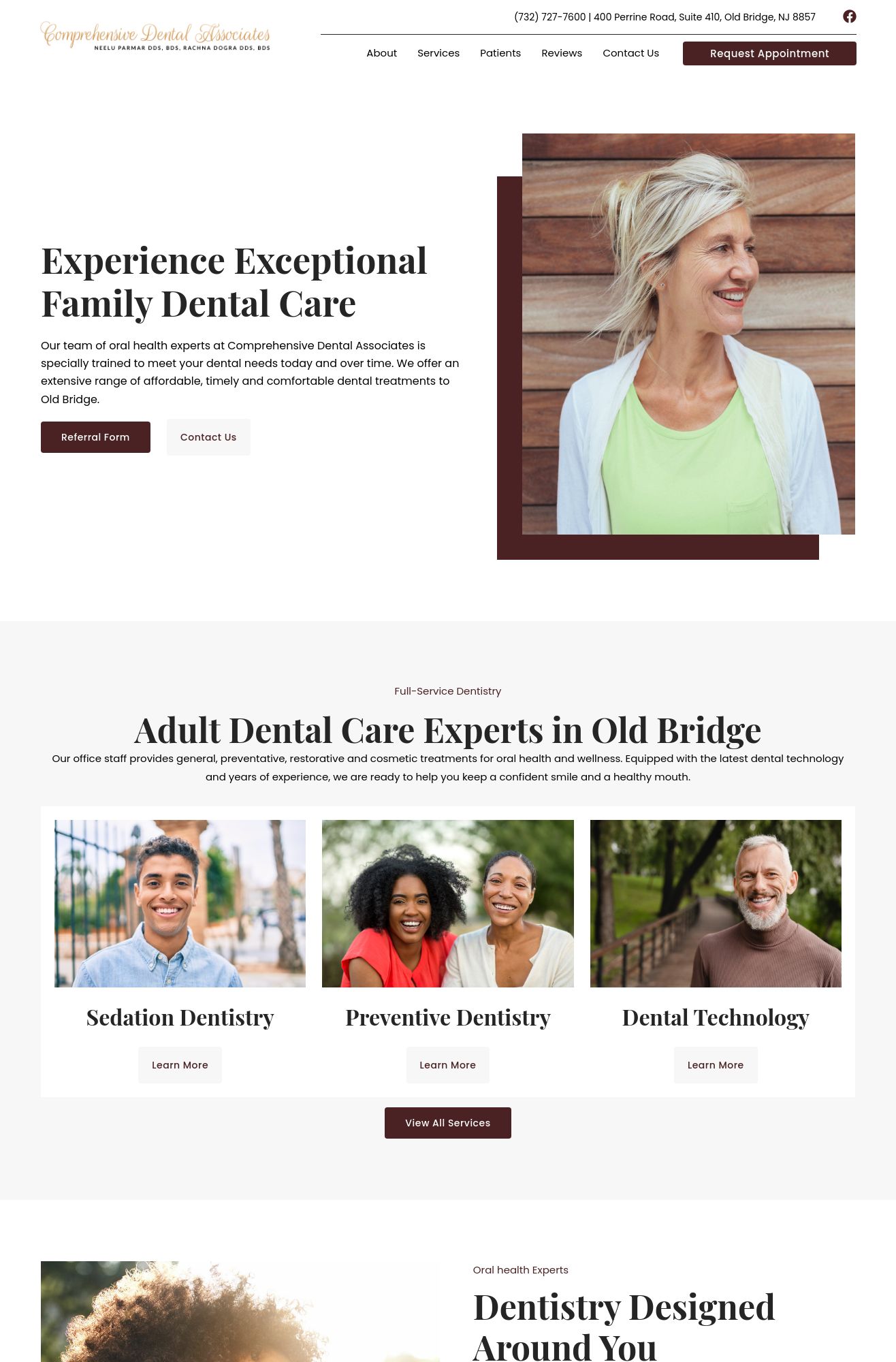Go to the Services page
Image resolution: width=896 pixels, height=1362 pixels.
[x=438, y=53]
